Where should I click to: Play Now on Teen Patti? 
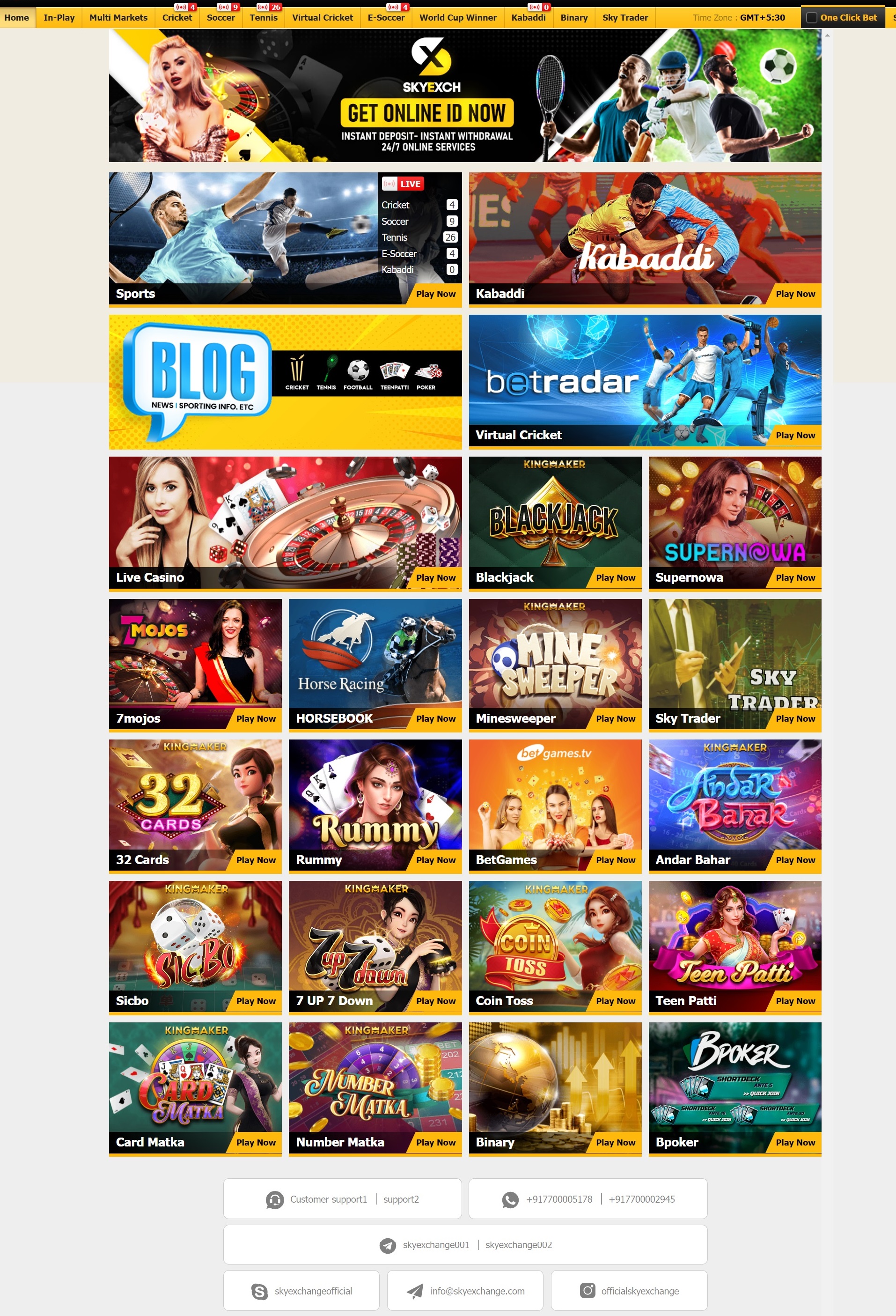795,1001
